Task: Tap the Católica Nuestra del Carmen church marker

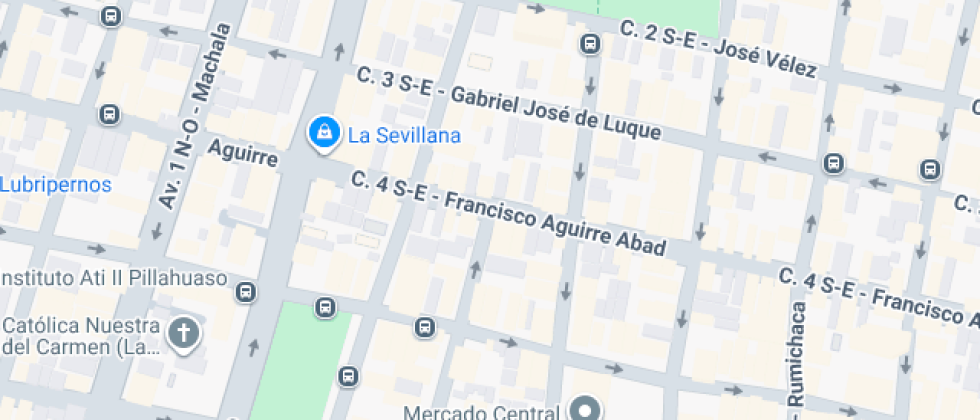Action: [x=183, y=334]
